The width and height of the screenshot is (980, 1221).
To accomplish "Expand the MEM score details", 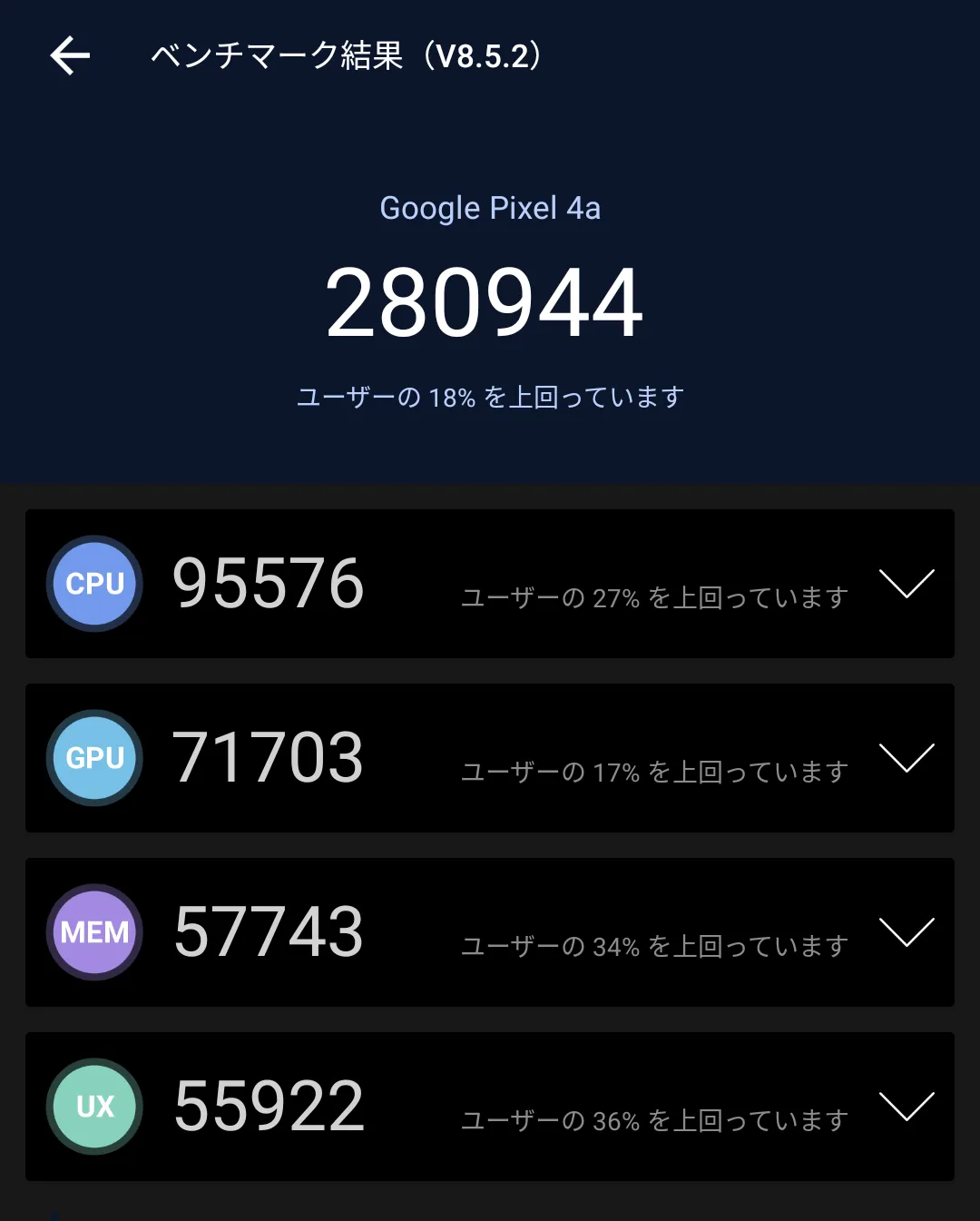I will [x=906, y=932].
